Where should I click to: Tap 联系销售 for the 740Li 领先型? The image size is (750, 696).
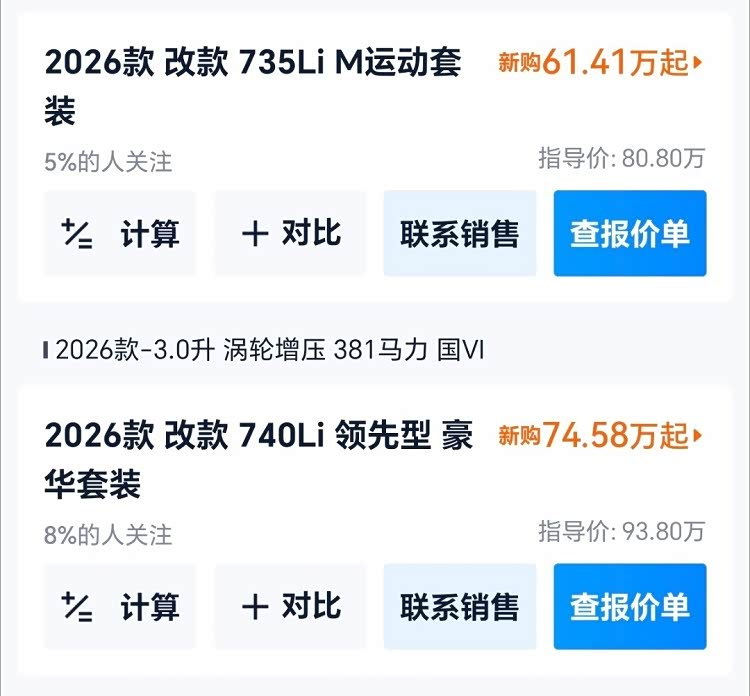pos(460,607)
